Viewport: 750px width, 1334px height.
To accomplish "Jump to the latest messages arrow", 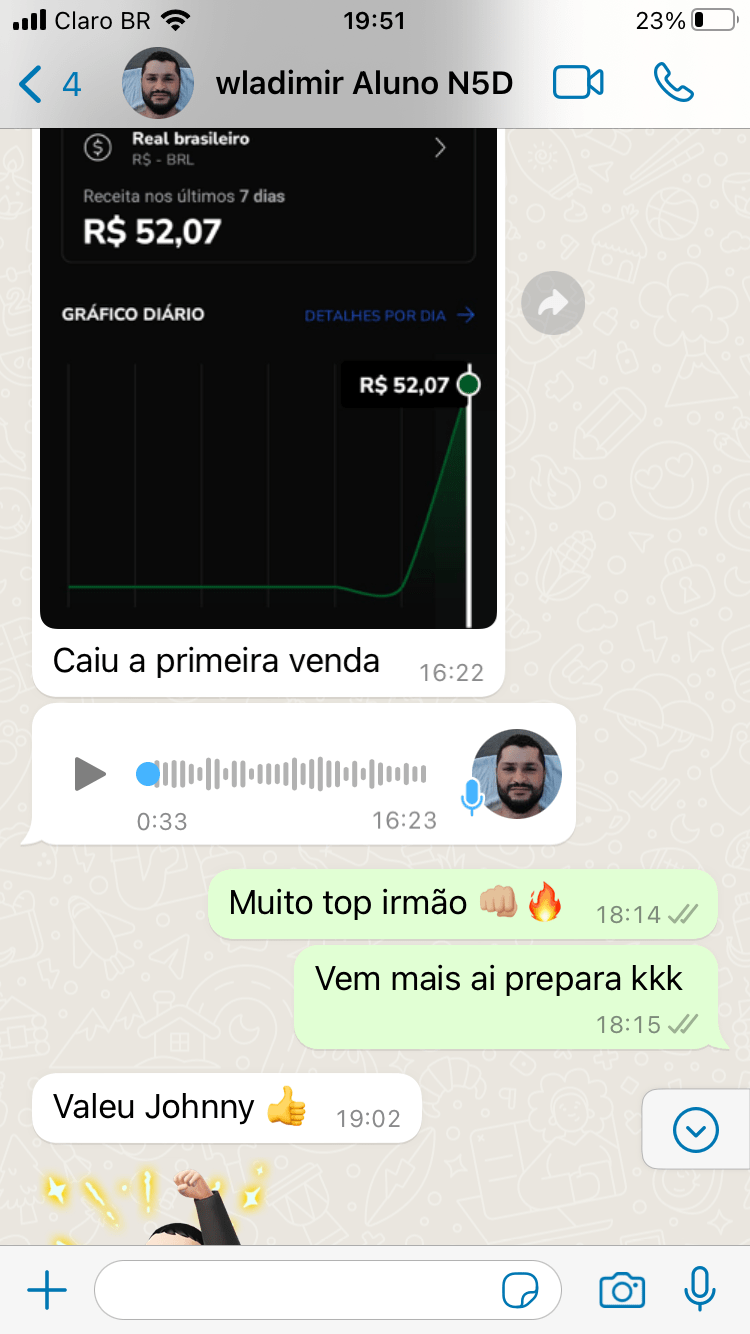I will 696,1130.
